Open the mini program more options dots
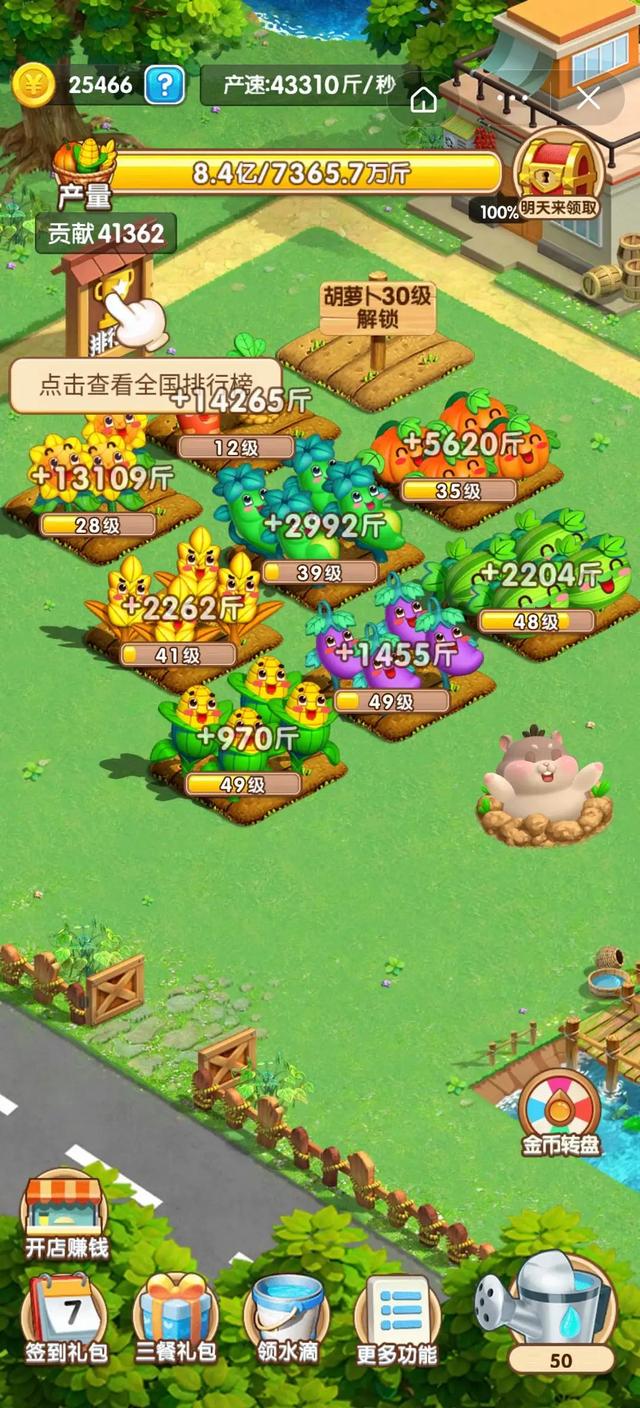This screenshot has height=1408, width=640. 506,99
